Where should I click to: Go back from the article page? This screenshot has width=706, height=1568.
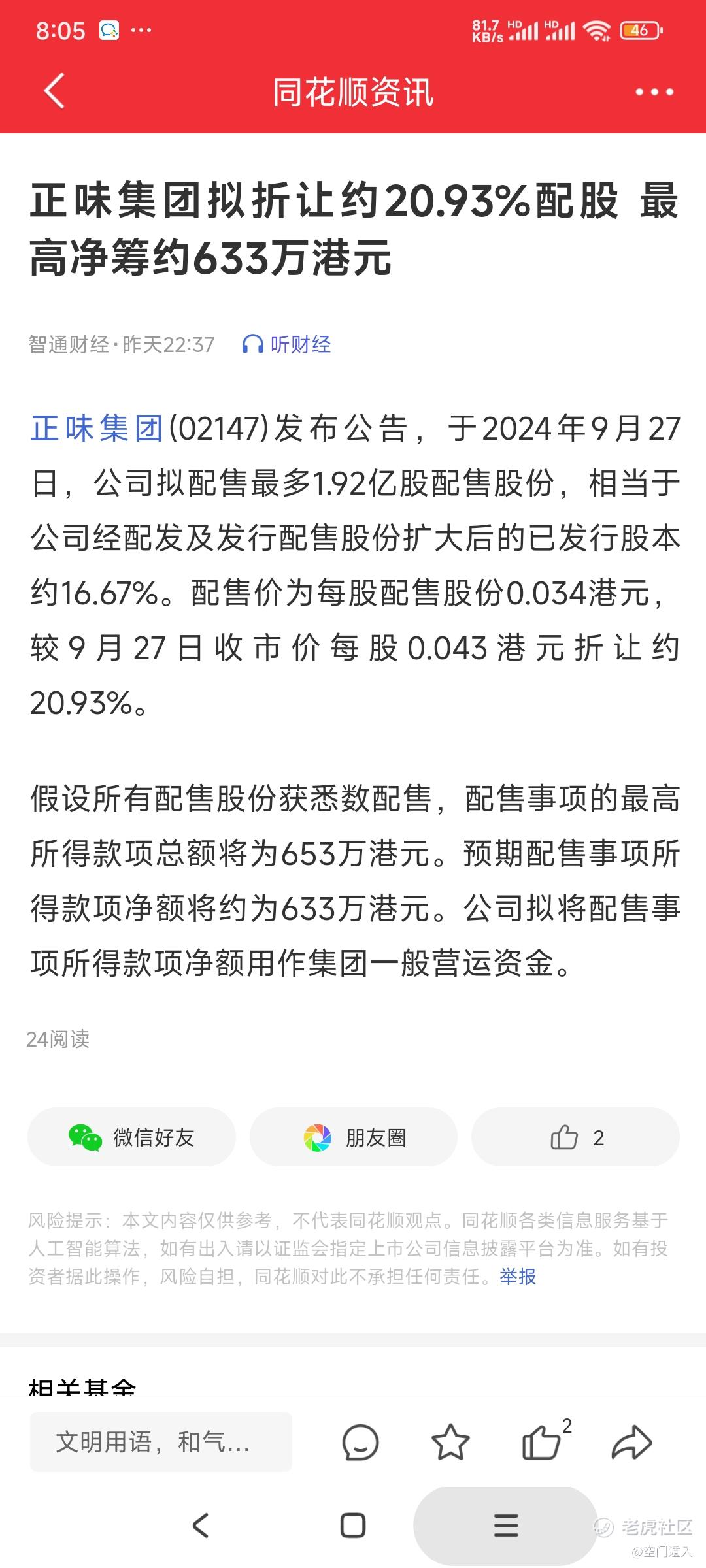(55, 91)
